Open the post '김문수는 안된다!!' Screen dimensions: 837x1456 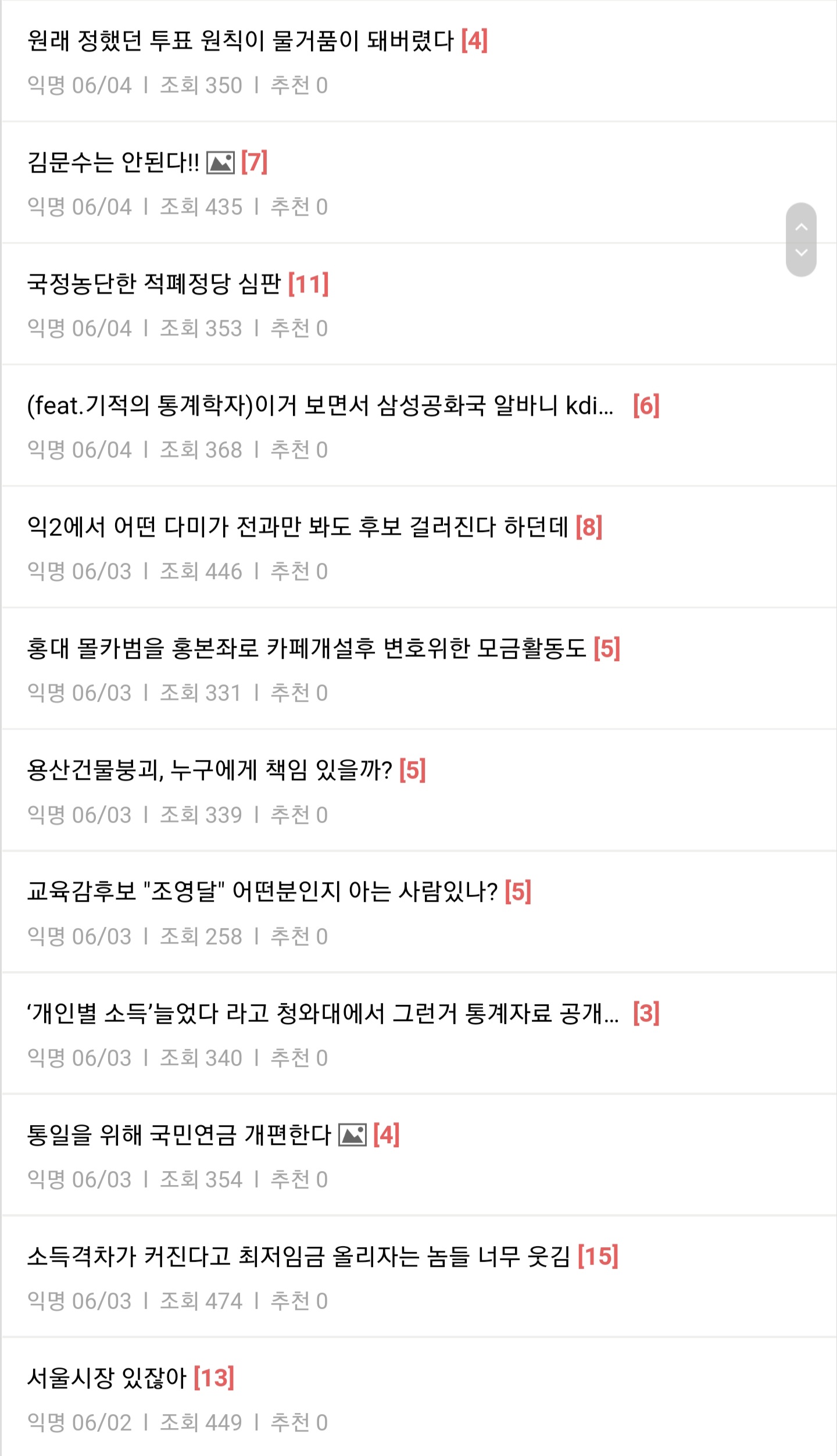tap(113, 162)
